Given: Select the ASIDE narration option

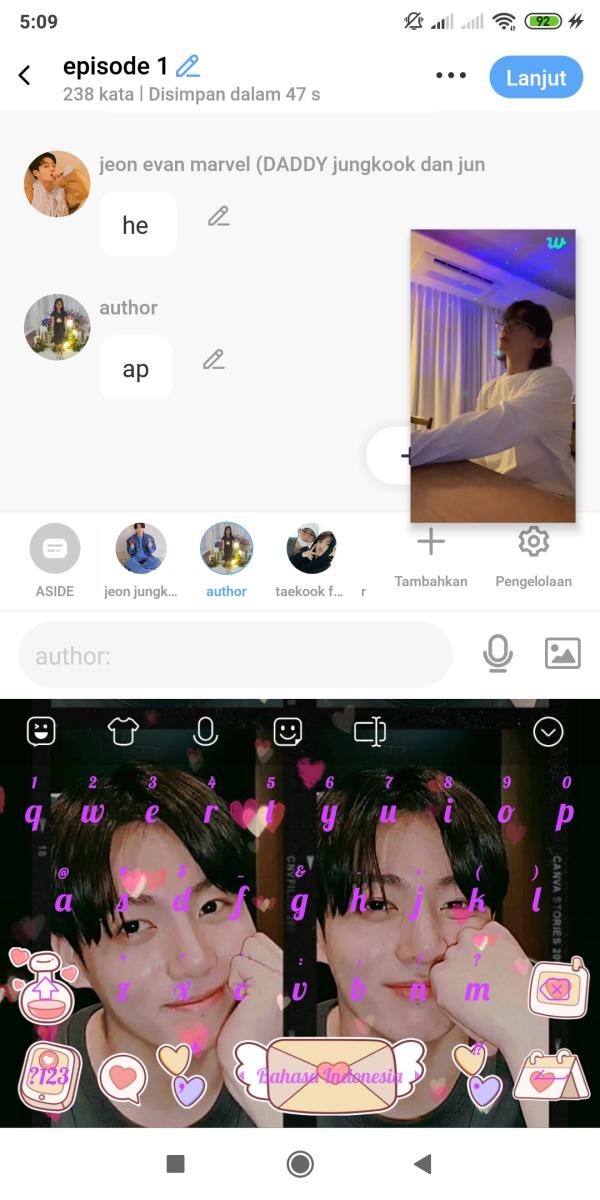Looking at the screenshot, I should tap(55, 560).
